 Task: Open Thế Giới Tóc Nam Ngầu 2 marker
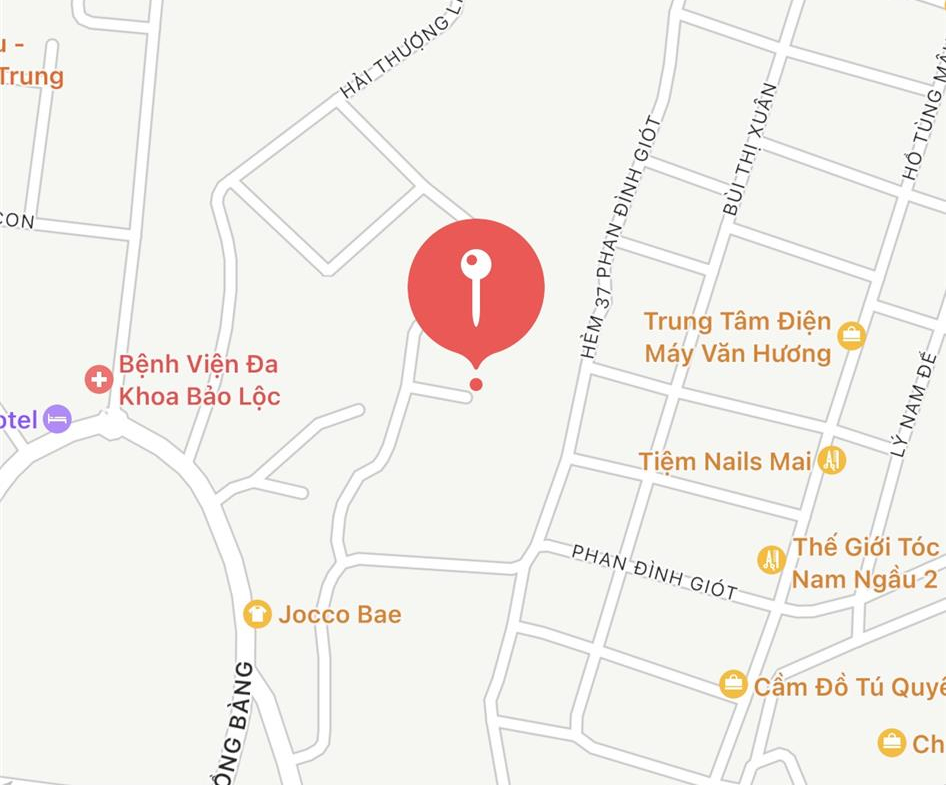coord(771,560)
